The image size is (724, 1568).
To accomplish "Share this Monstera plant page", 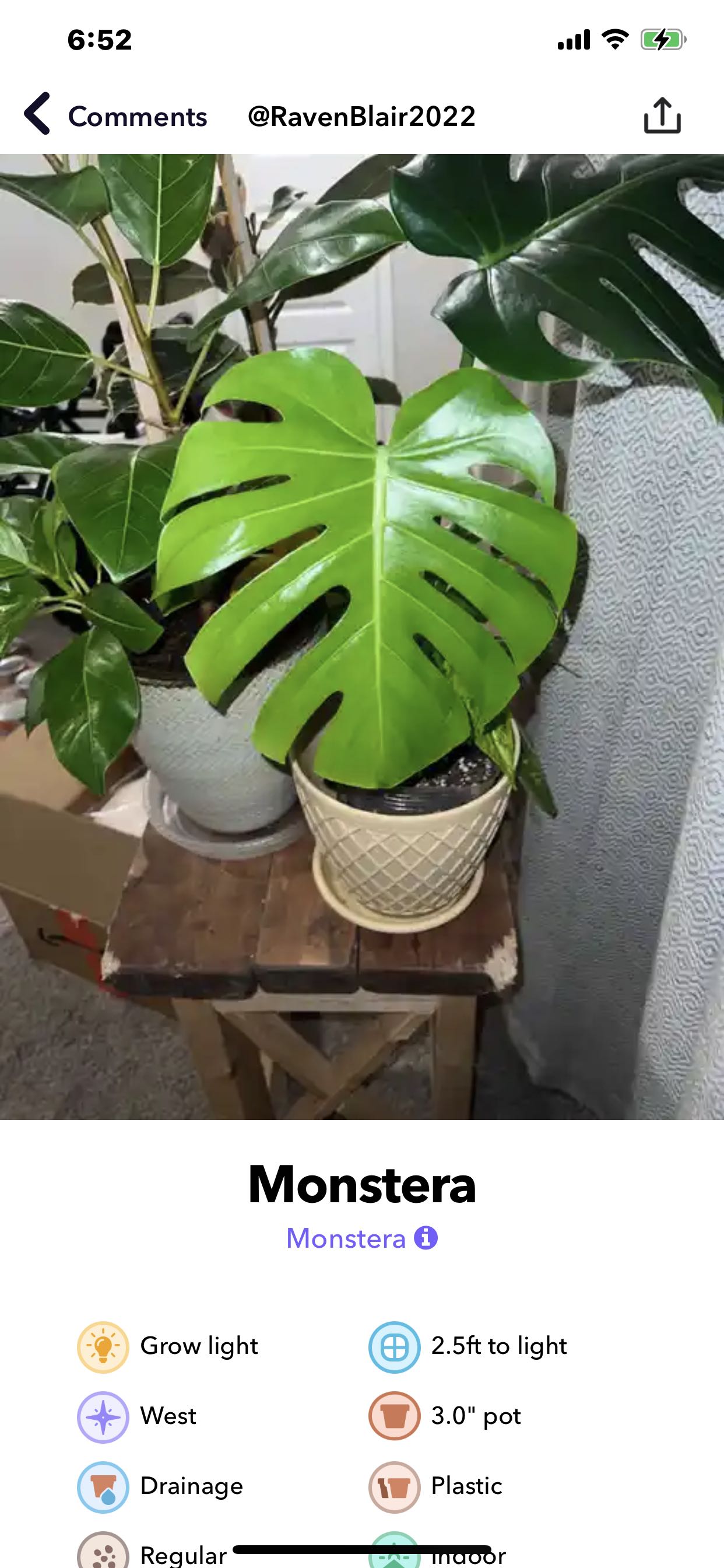I will pos(662,116).
